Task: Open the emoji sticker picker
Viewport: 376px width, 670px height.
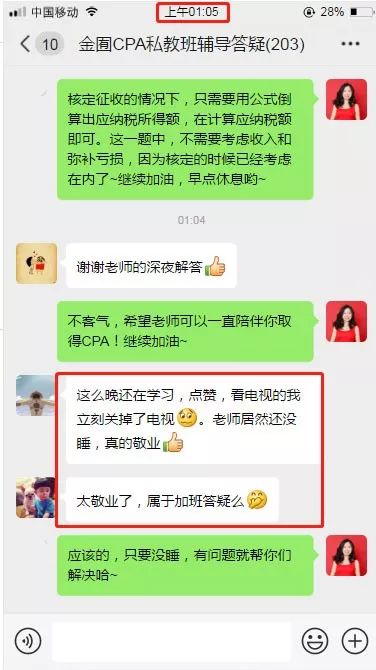Action: pos(315,641)
